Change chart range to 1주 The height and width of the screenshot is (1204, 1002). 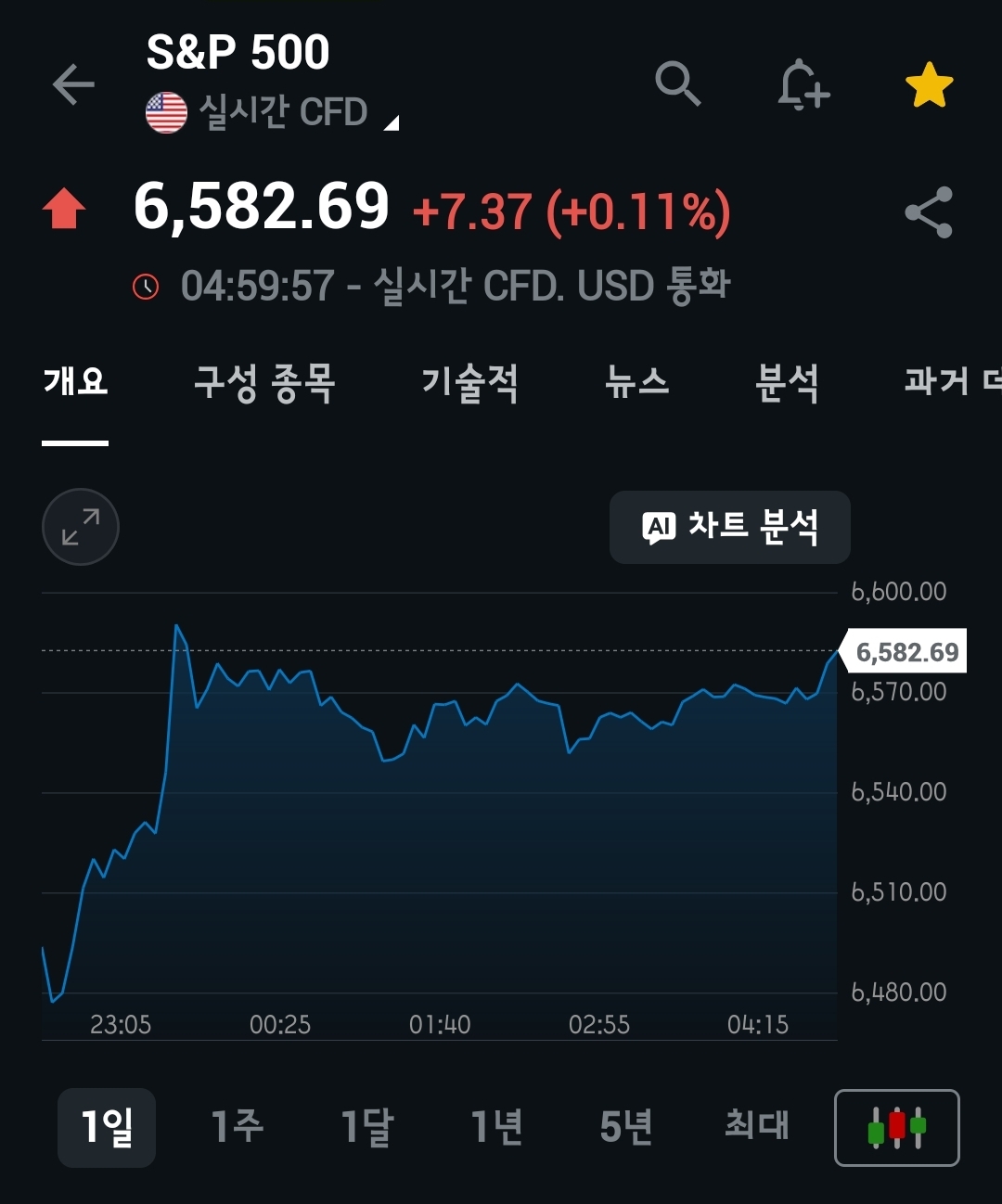(238, 1127)
